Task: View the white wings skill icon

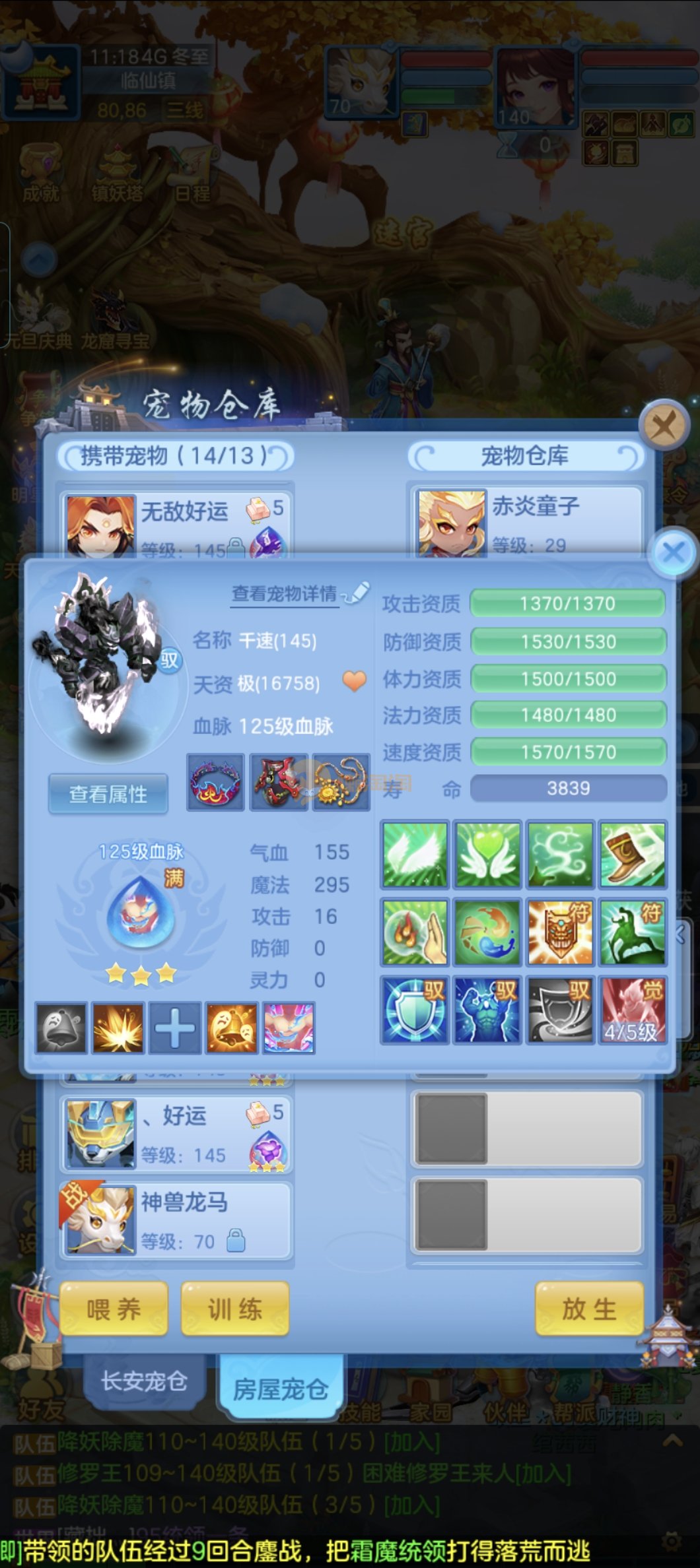Action: click(x=415, y=855)
